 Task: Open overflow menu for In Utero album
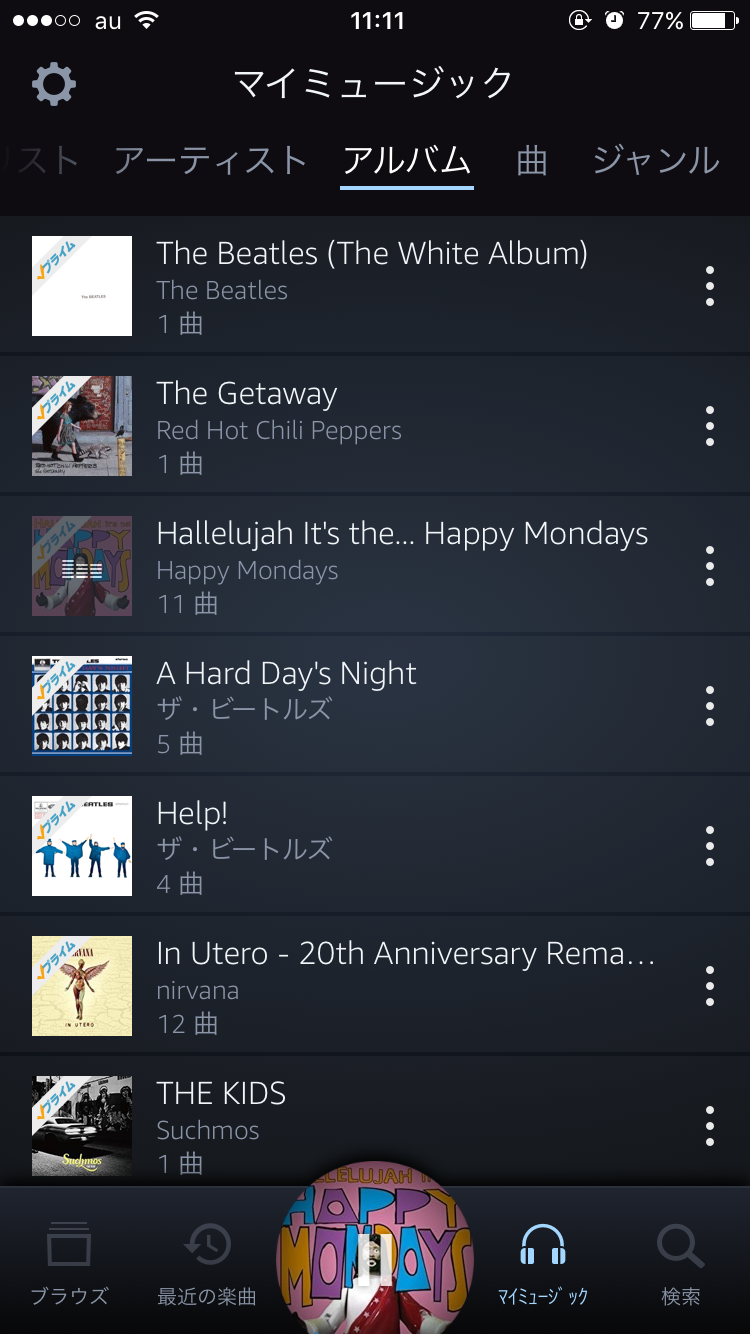coord(710,986)
